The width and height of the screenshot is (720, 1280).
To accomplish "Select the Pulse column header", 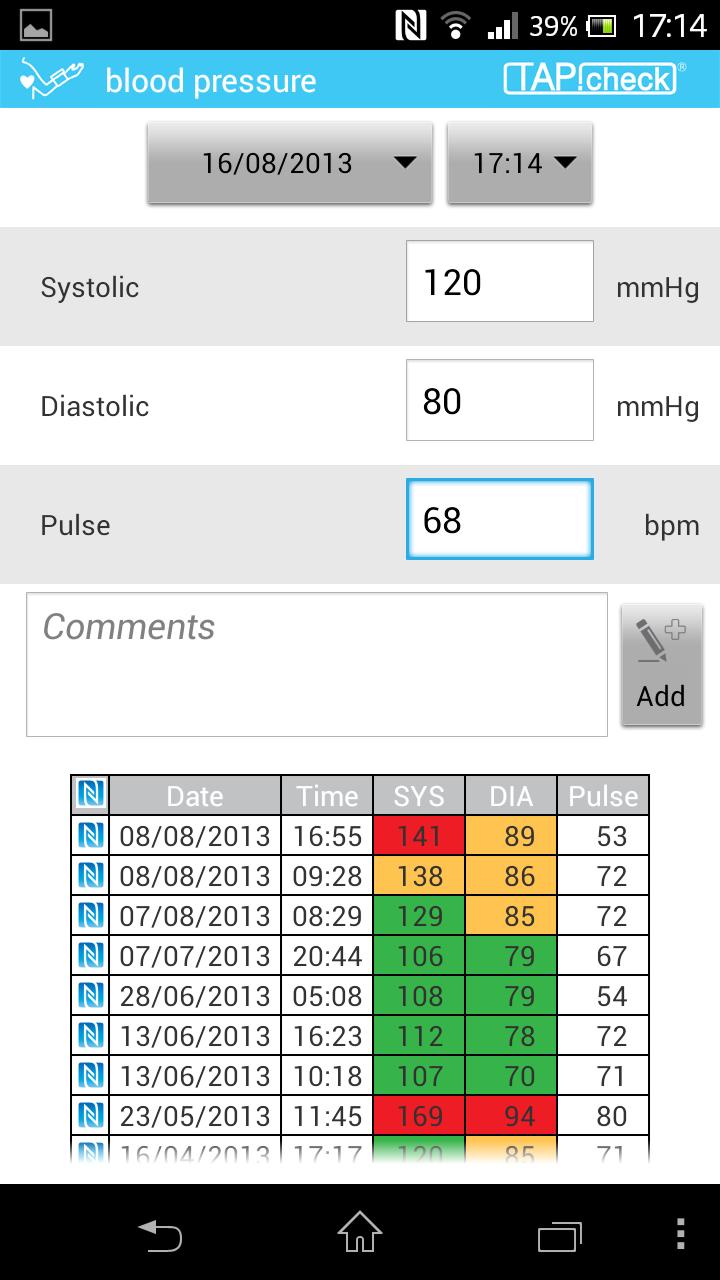I will pyautogui.click(x=603, y=795).
